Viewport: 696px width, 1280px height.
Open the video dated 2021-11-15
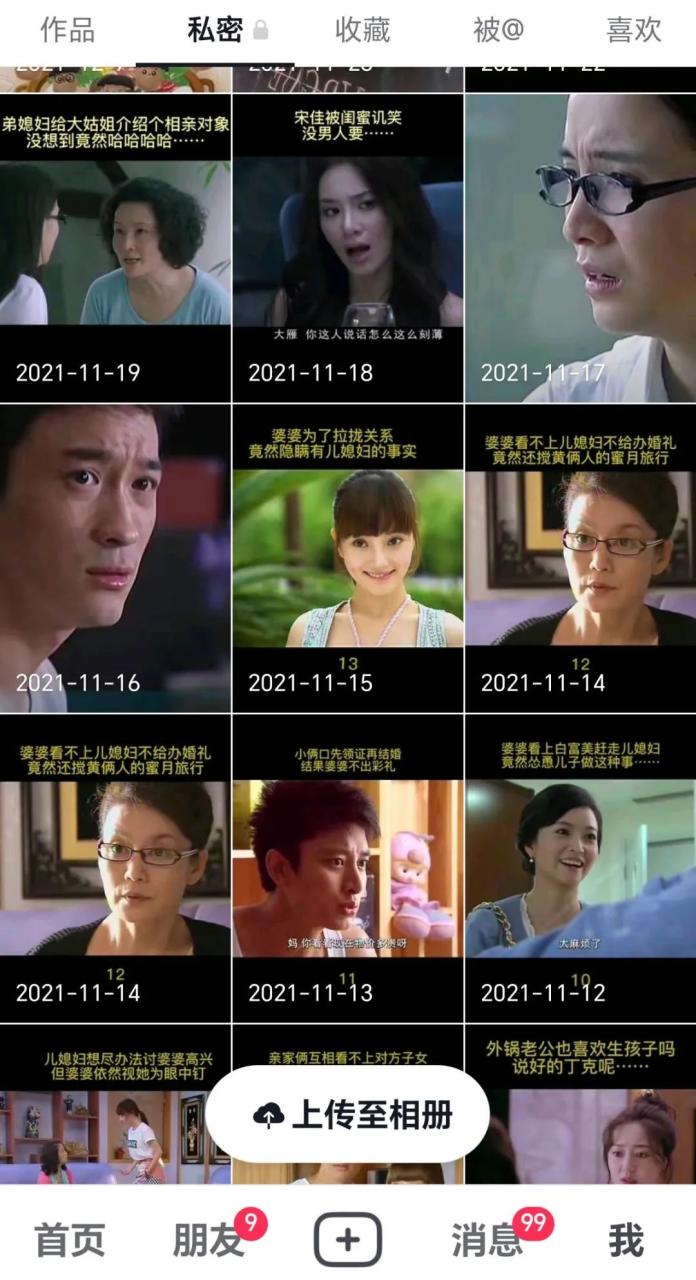tap(348, 560)
